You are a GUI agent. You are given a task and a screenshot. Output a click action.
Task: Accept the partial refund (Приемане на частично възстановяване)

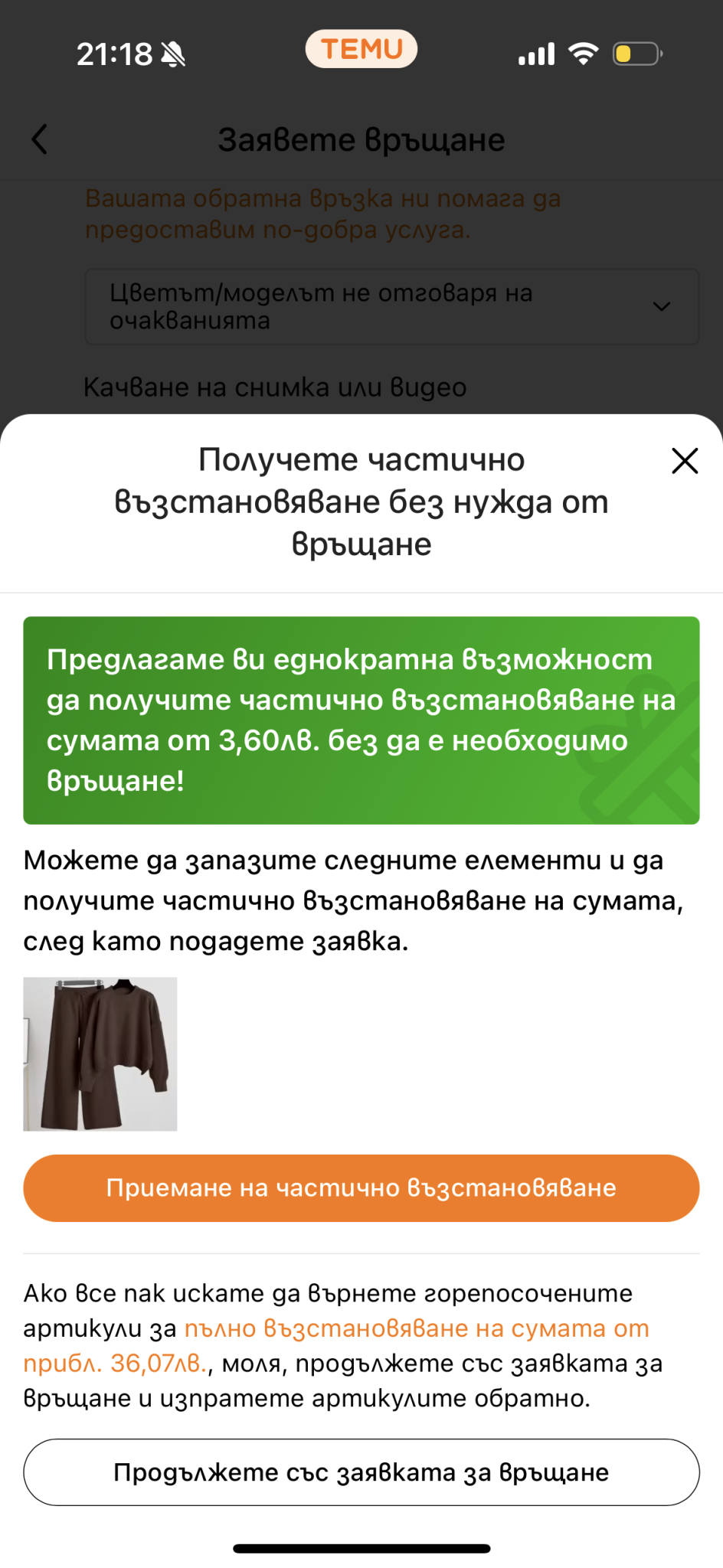point(361,1187)
